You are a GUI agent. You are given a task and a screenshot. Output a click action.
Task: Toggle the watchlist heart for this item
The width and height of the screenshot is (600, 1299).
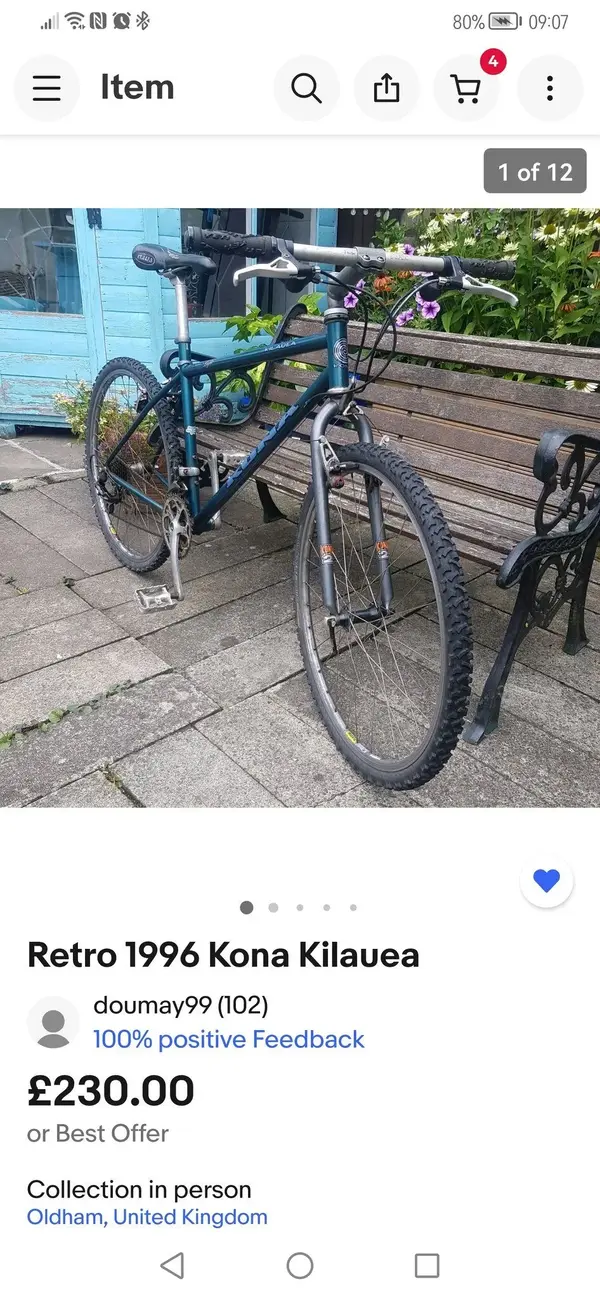point(546,881)
